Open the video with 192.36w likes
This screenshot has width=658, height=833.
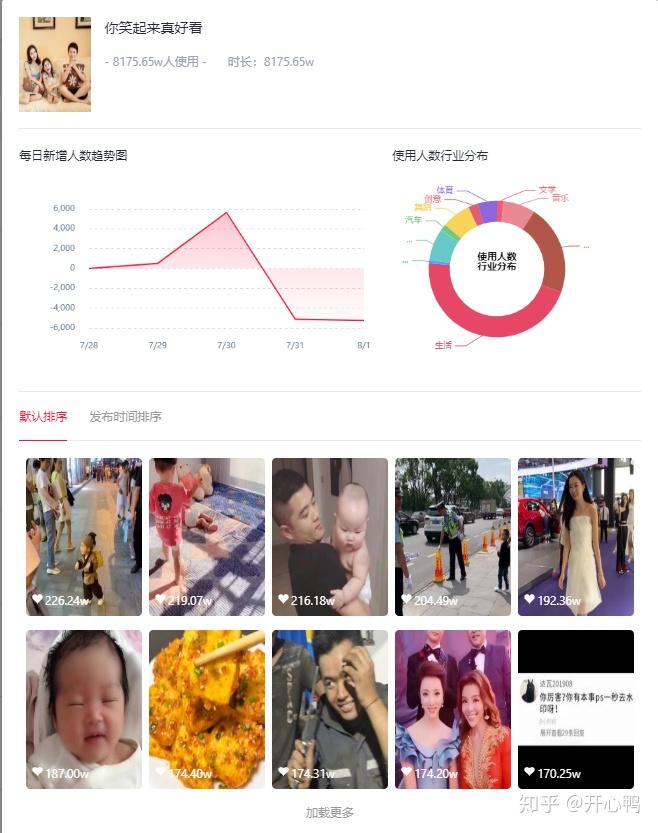575,536
